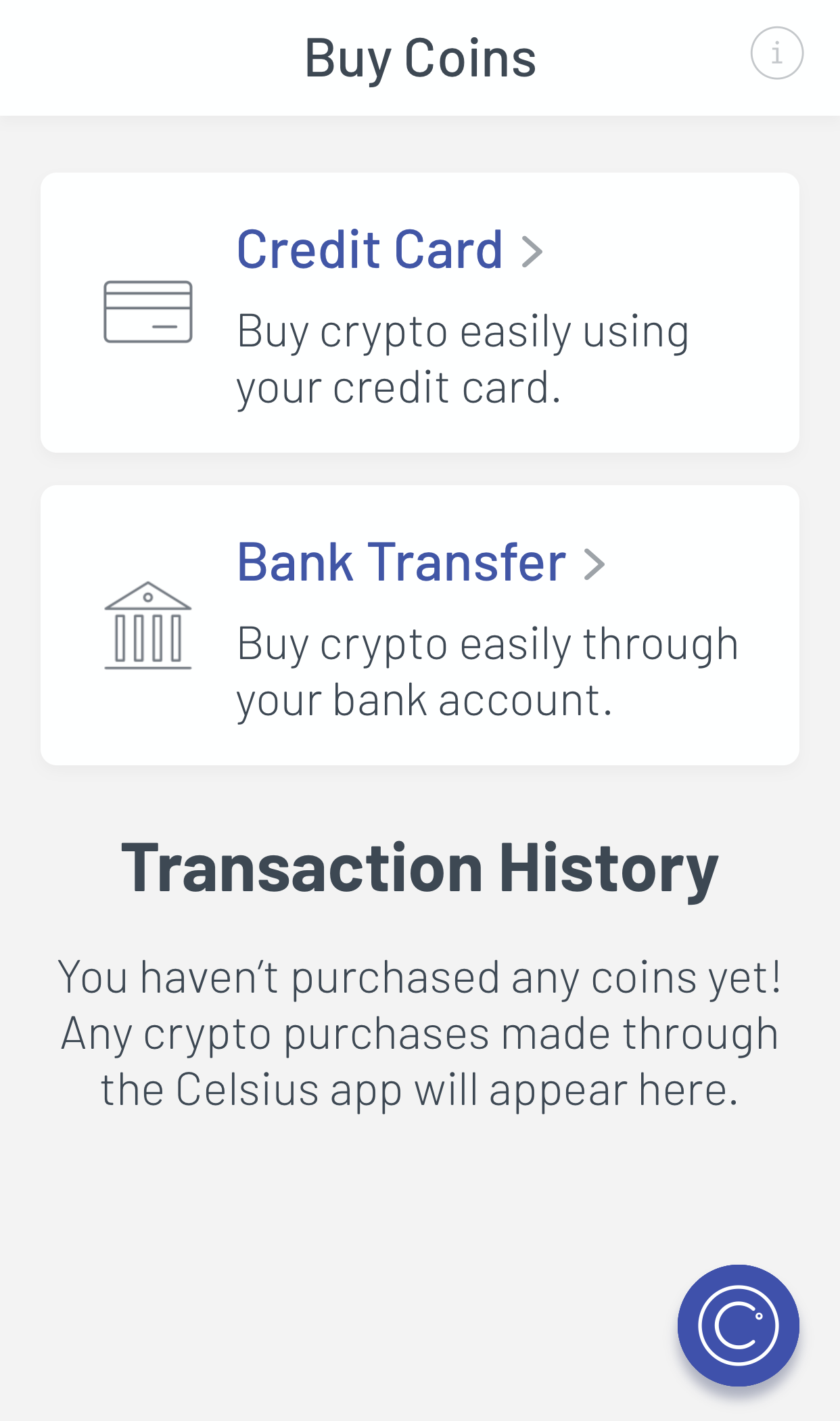840x1421 pixels.
Task: Tap the round Celsius logo button
Action: pyautogui.click(x=739, y=1325)
